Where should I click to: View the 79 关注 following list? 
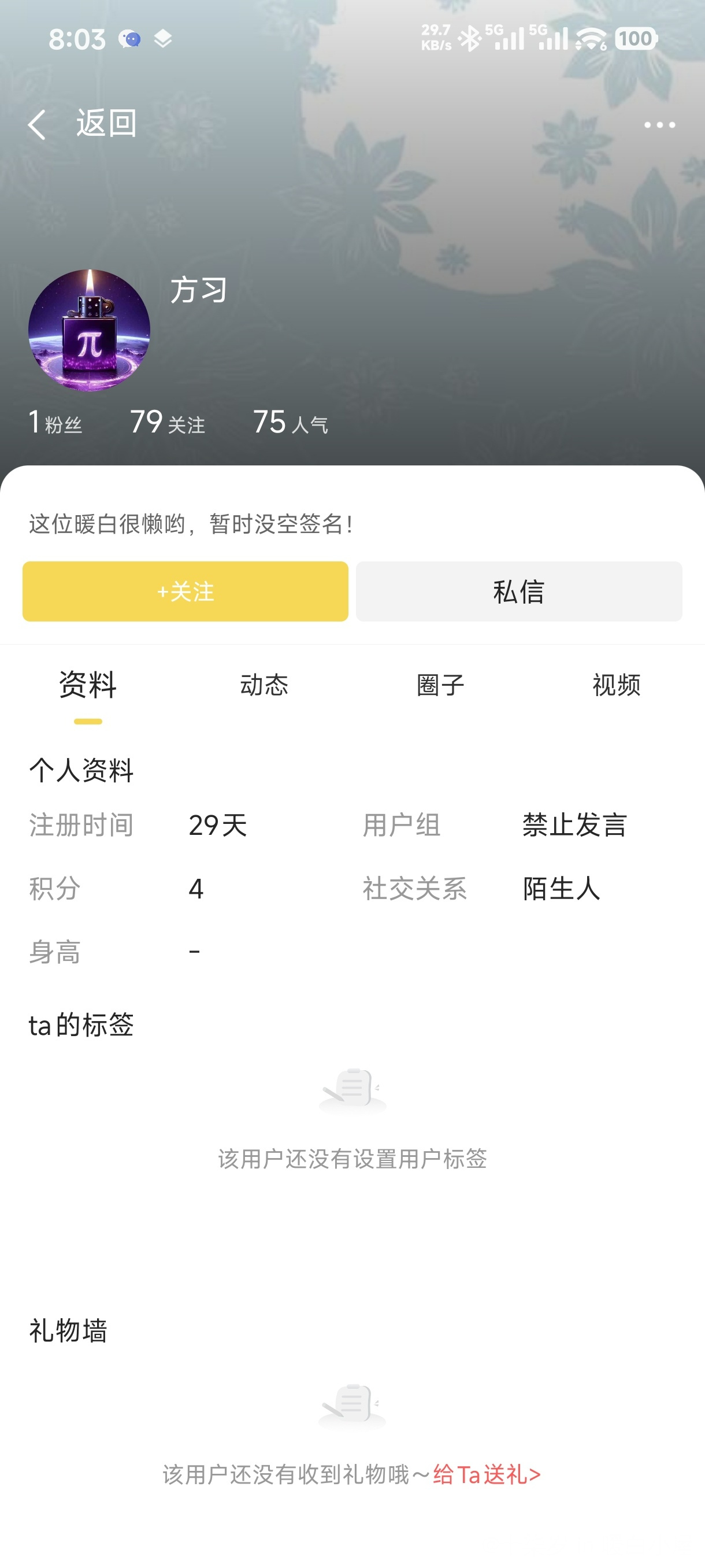pyautogui.click(x=167, y=423)
